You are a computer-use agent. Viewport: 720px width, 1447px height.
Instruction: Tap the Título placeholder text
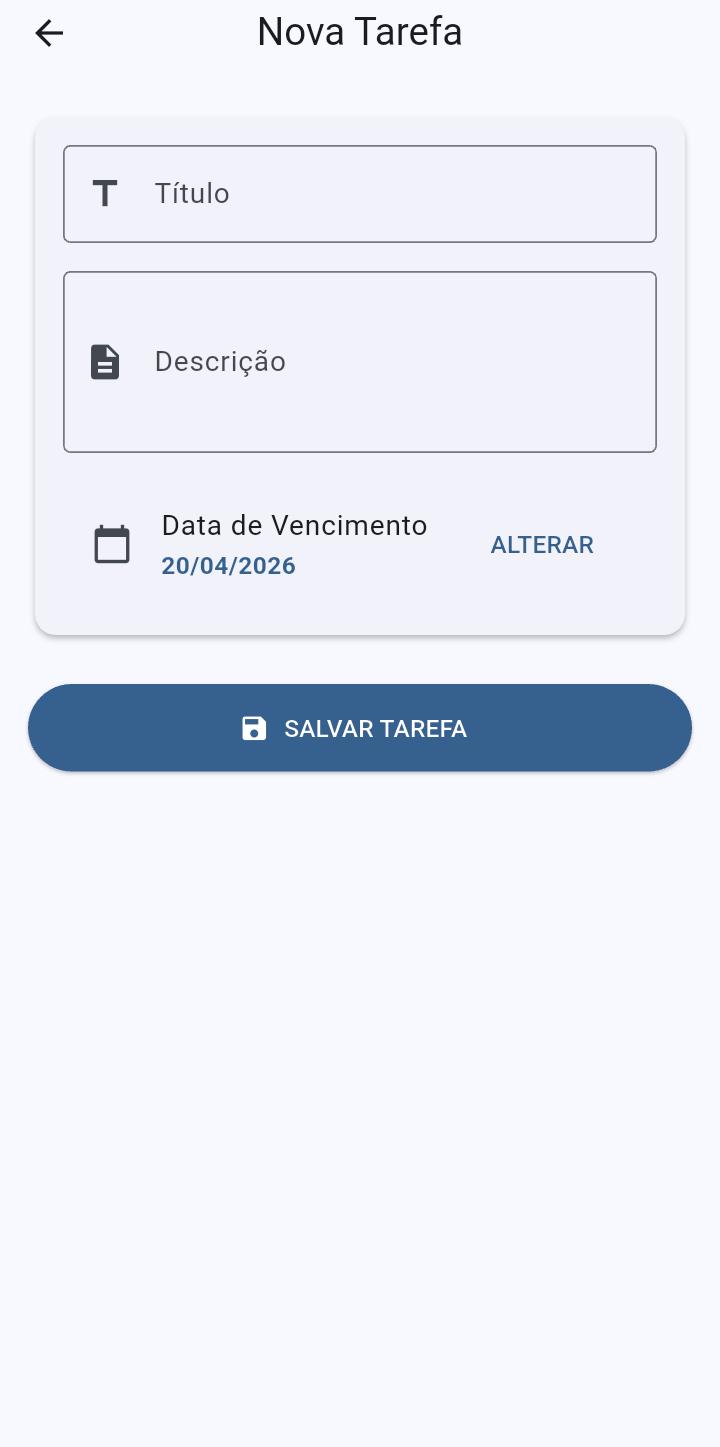pos(190,194)
